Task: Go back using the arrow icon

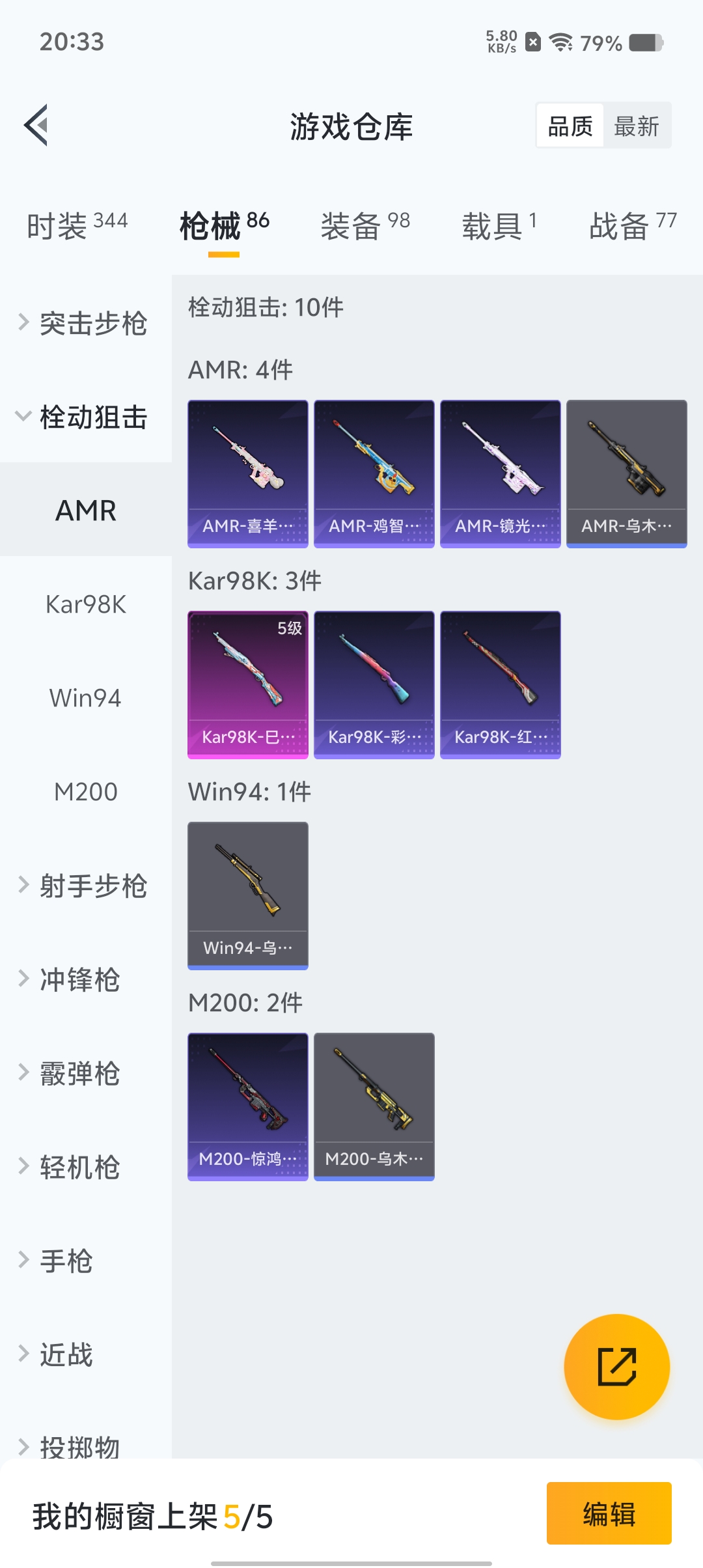Action: point(36,125)
